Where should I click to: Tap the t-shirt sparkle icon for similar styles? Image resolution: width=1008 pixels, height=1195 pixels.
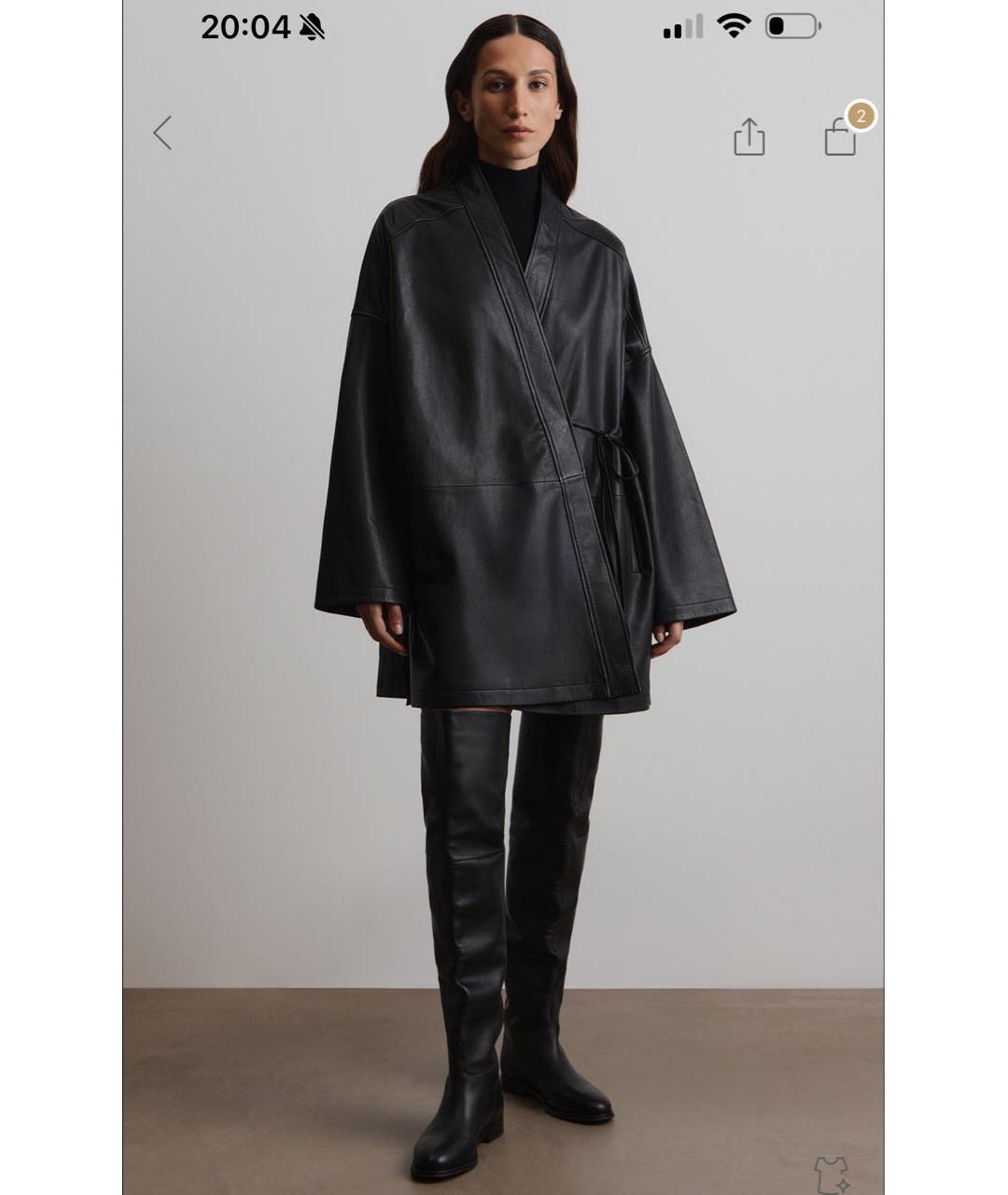click(831, 1174)
